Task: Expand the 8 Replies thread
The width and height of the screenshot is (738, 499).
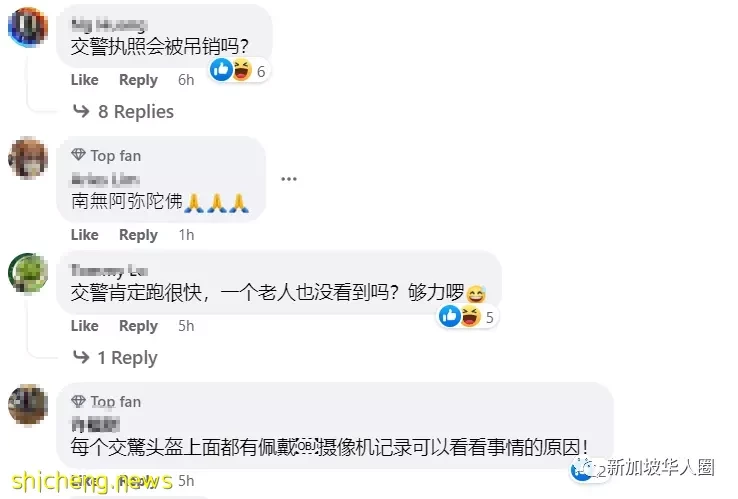Action: coord(135,111)
